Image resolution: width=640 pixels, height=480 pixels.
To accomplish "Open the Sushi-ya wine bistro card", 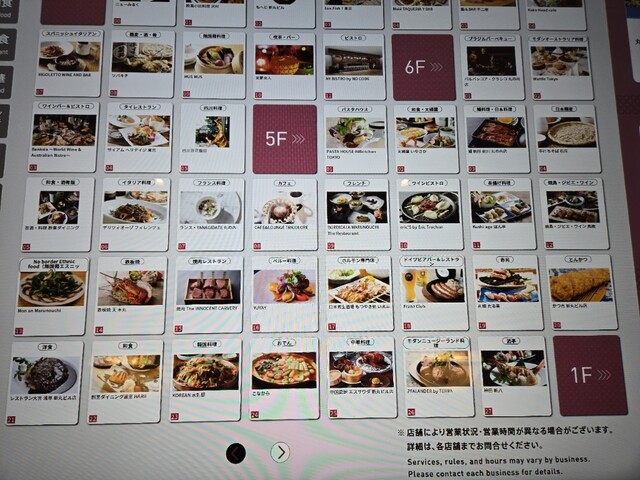I will (x=429, y=212).
